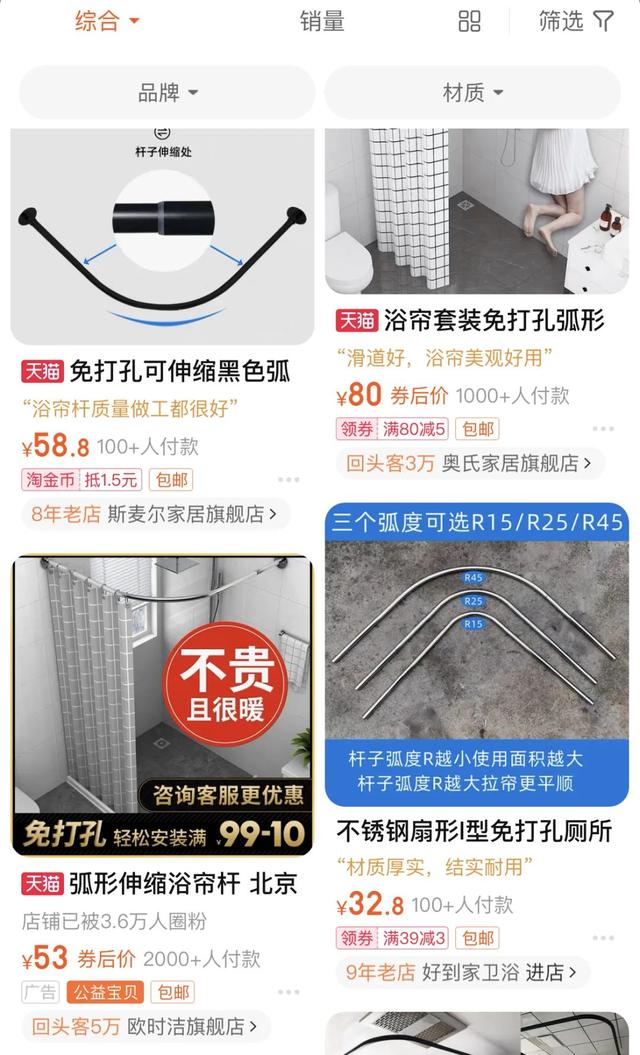
Task: Open the 综合 sort dropdown
Action: pos(107,21)
